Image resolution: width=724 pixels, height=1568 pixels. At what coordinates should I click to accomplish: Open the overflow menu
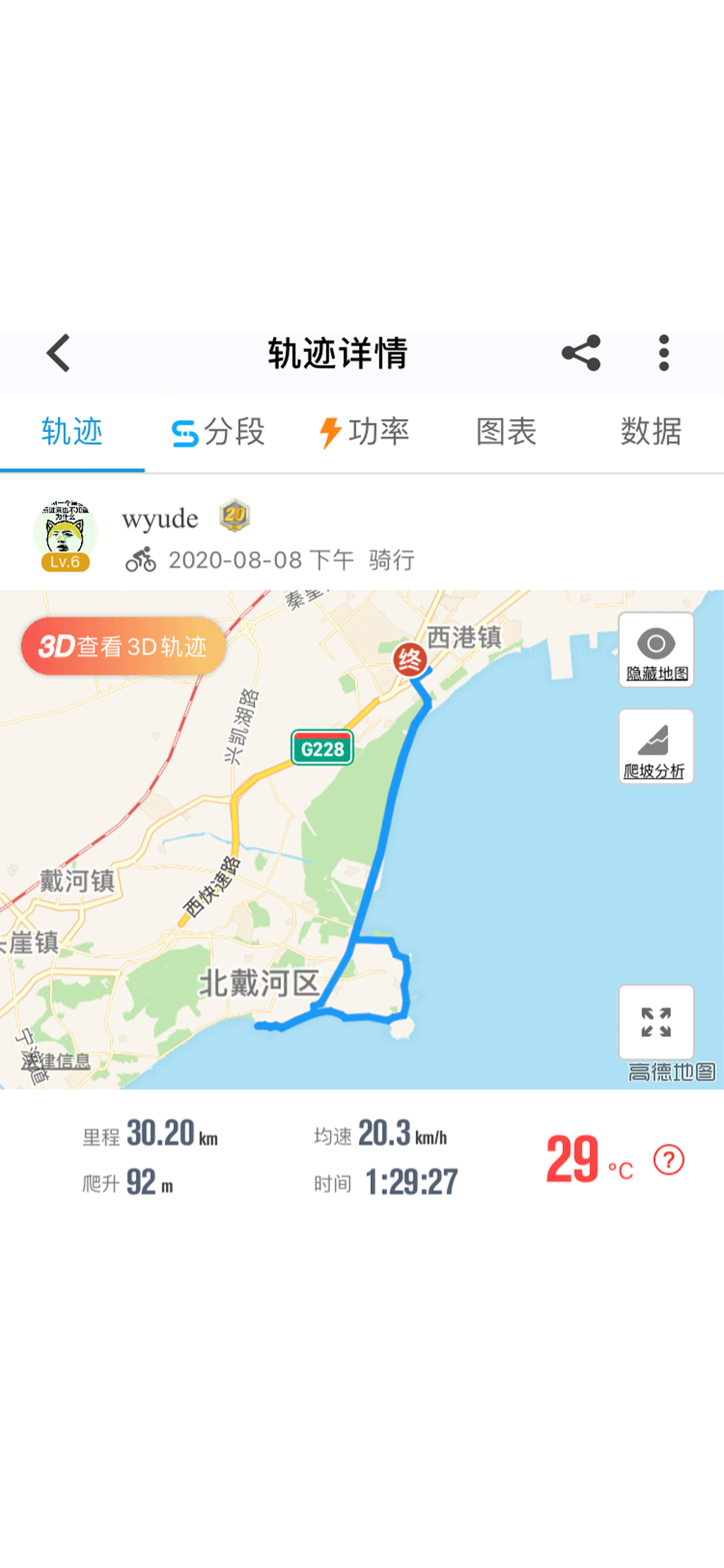click(664, 354)
